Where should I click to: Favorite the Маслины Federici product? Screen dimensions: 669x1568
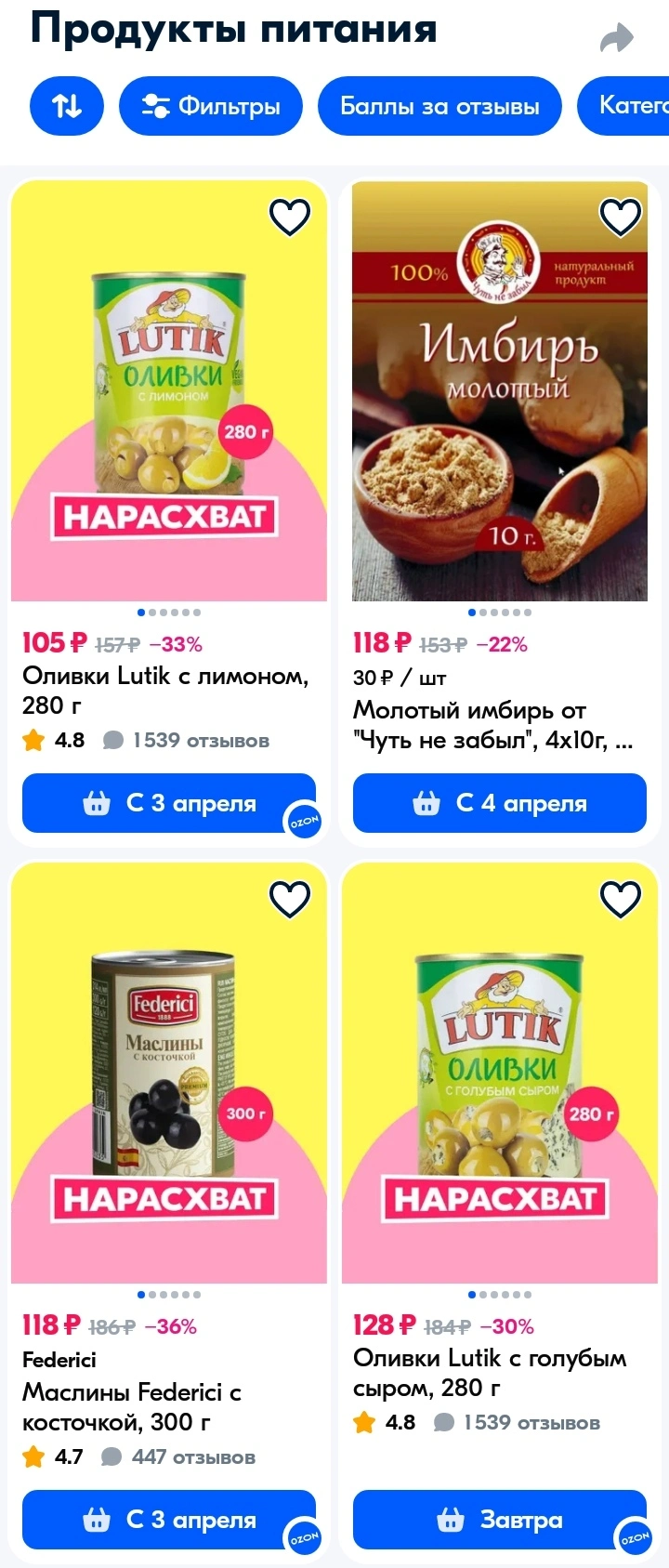(289, 899)
